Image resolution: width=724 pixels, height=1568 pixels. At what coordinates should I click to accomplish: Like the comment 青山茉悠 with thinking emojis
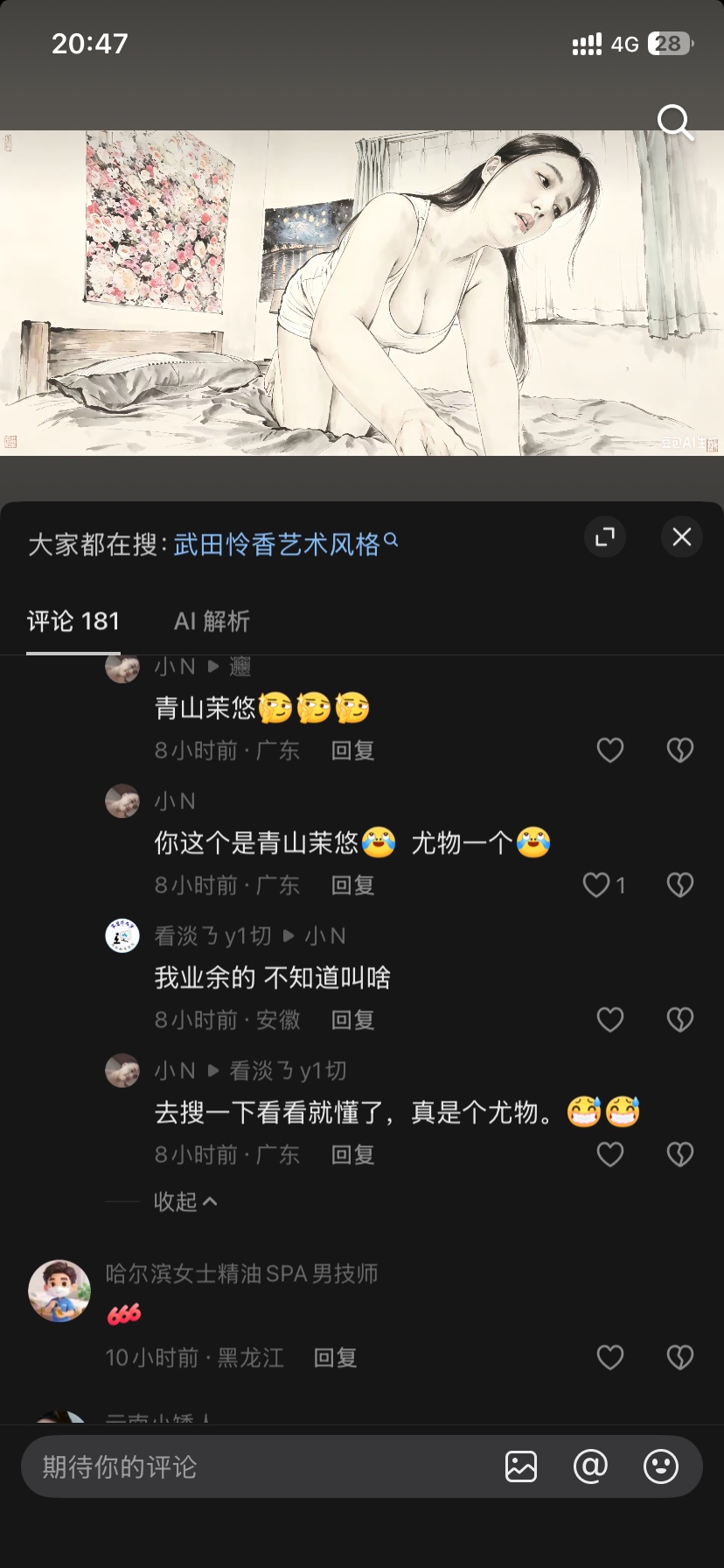point(610,751)
